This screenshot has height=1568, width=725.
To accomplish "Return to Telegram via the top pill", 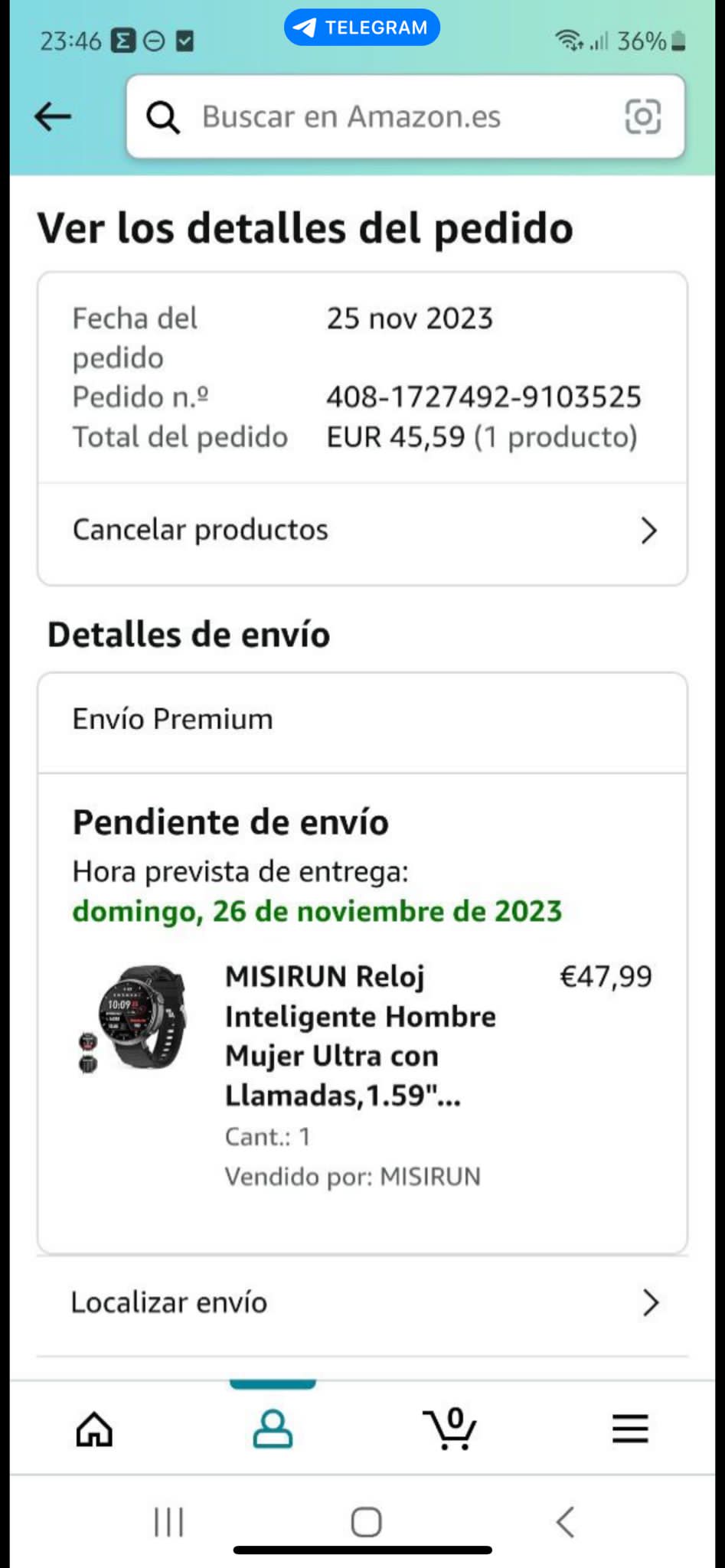I will point(362,28).
